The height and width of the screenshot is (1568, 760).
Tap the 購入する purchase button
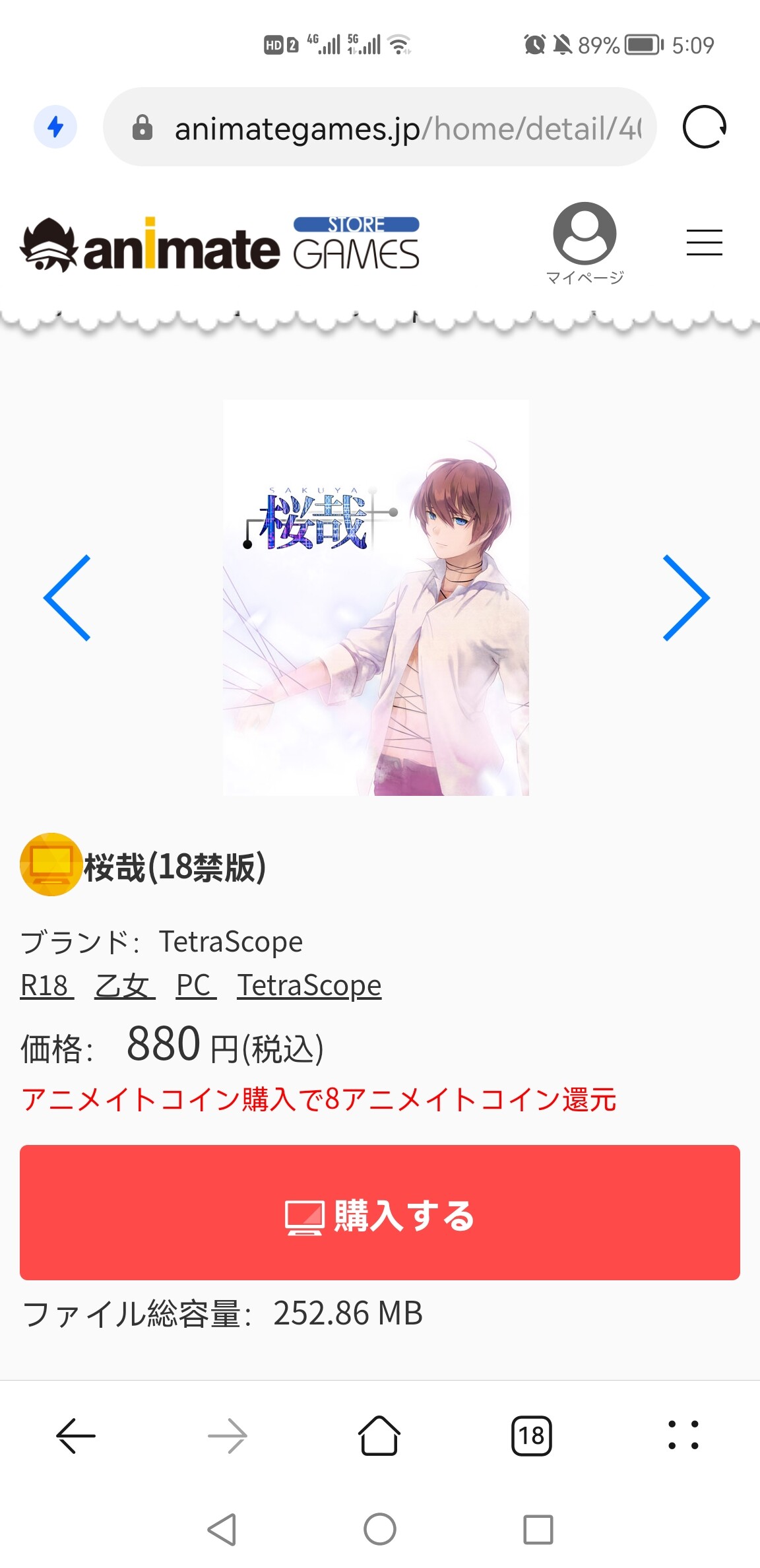coord(380,1213)
